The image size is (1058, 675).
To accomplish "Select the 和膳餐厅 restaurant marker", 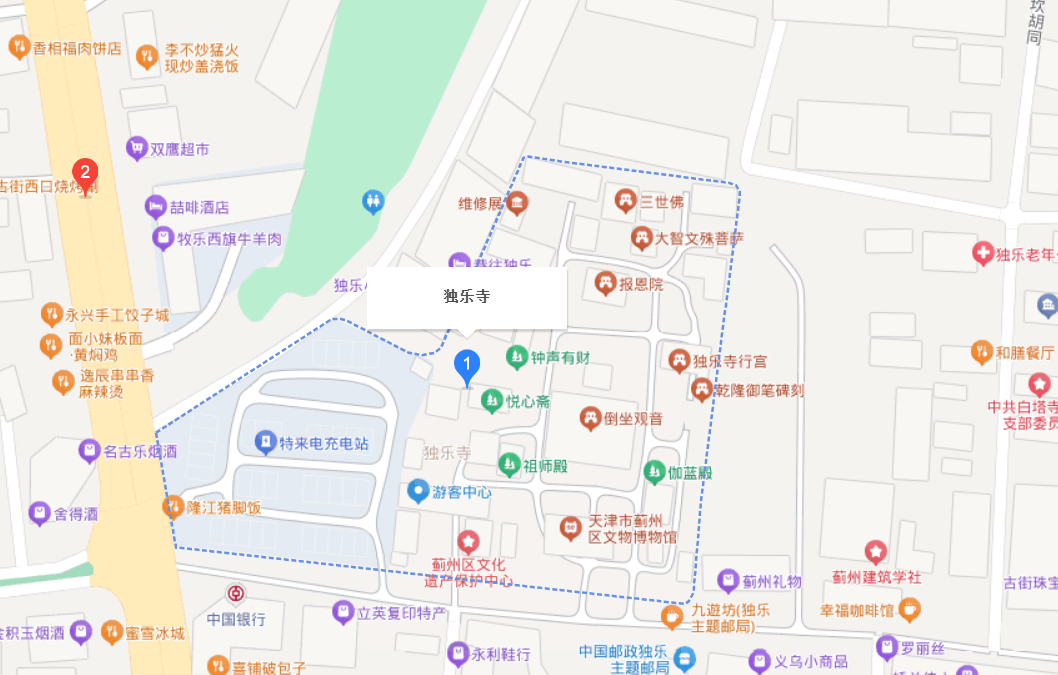I will 981,352.
